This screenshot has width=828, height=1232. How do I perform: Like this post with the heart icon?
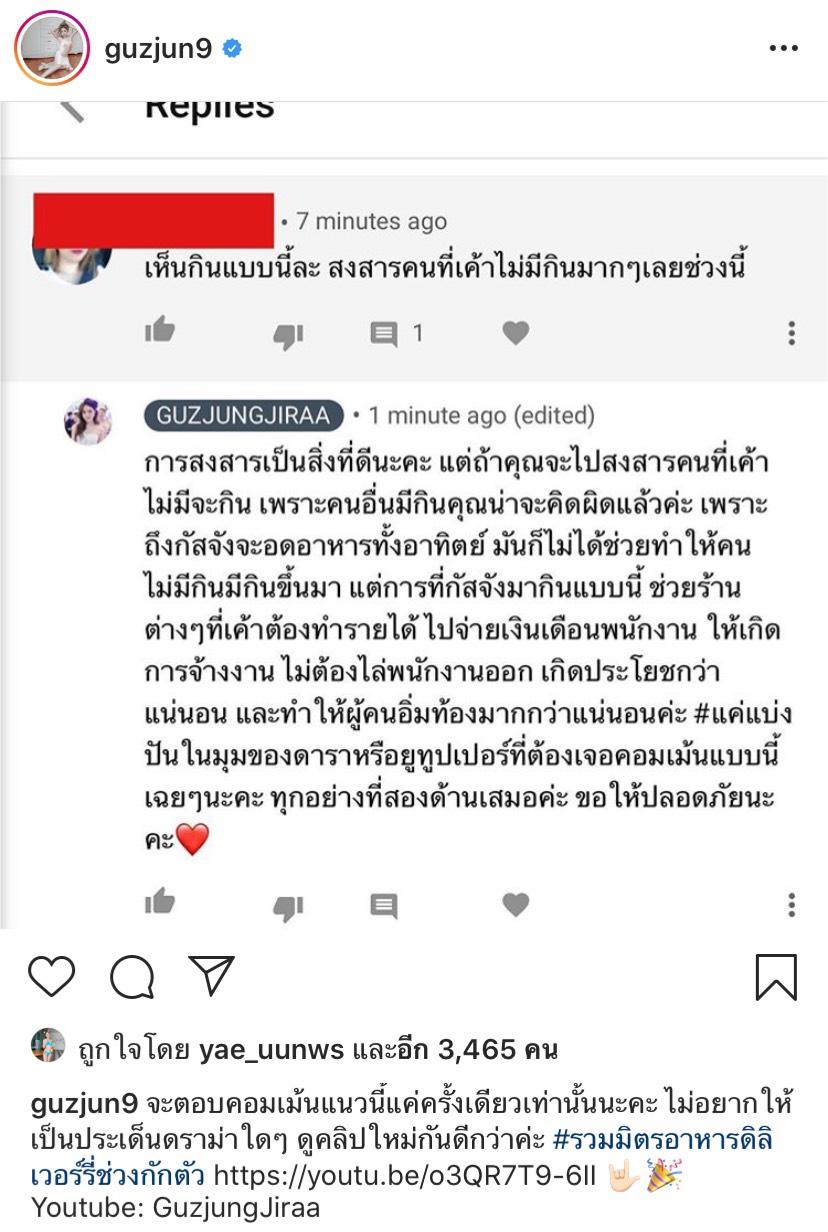(x=52, y=976)
